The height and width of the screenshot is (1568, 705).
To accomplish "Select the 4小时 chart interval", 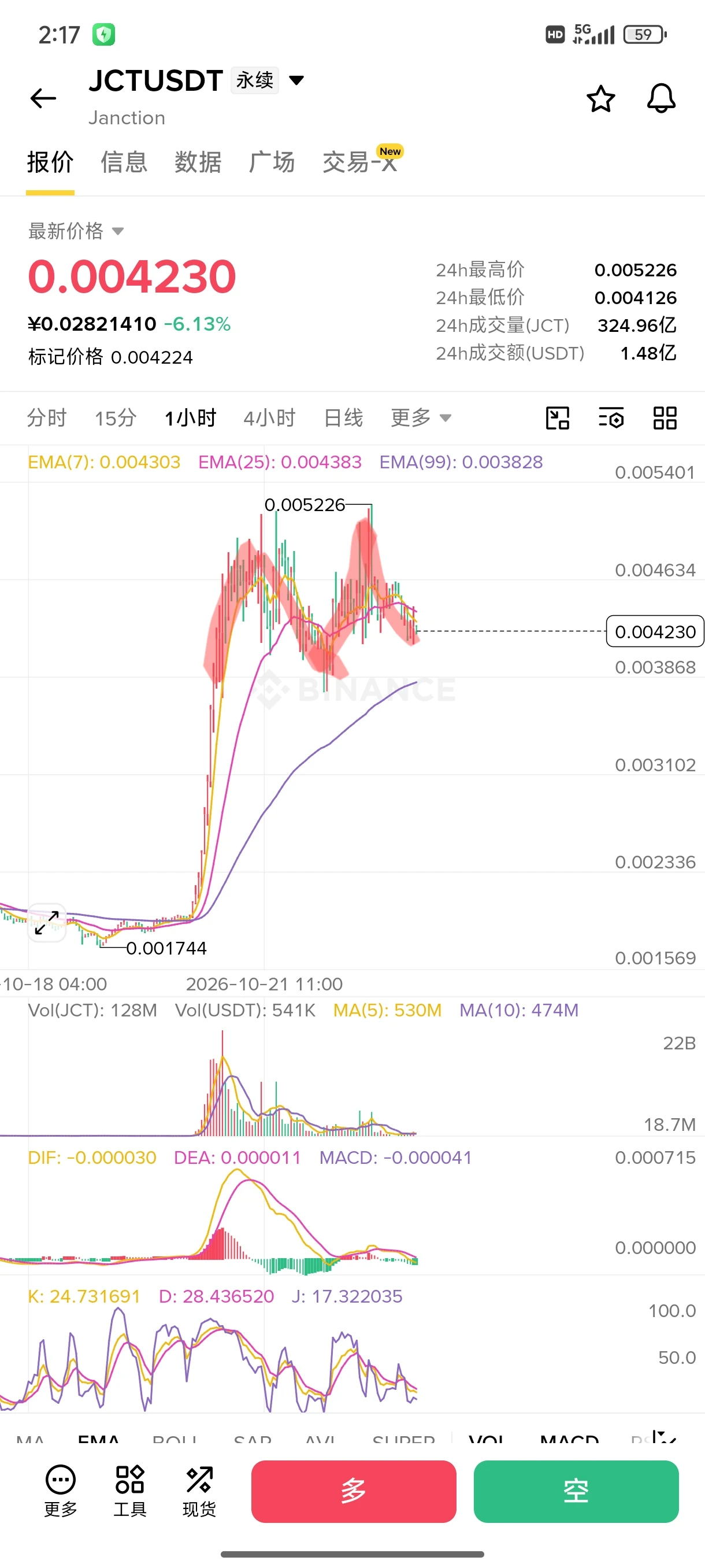I will tap(269, 418).
